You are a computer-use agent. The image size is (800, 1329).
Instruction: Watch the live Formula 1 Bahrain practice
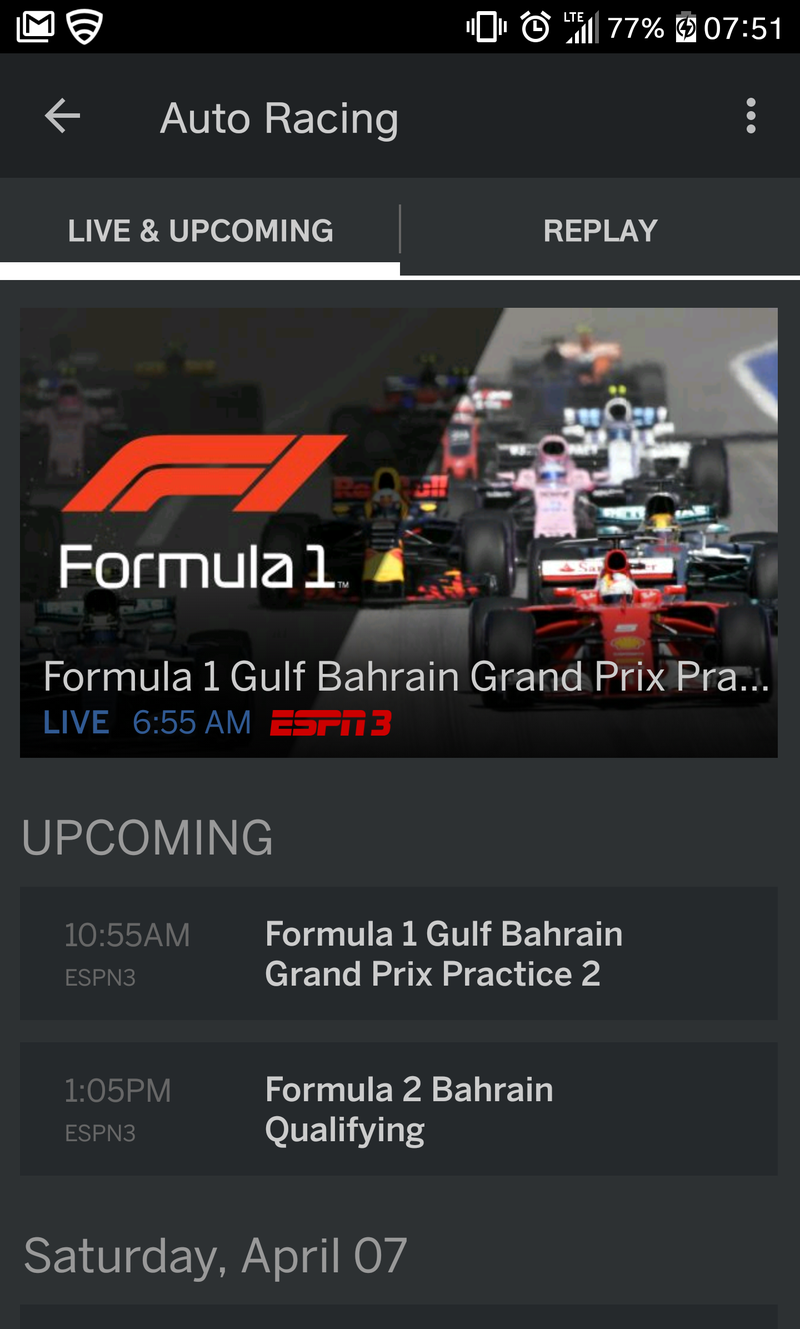coord(398,532)
